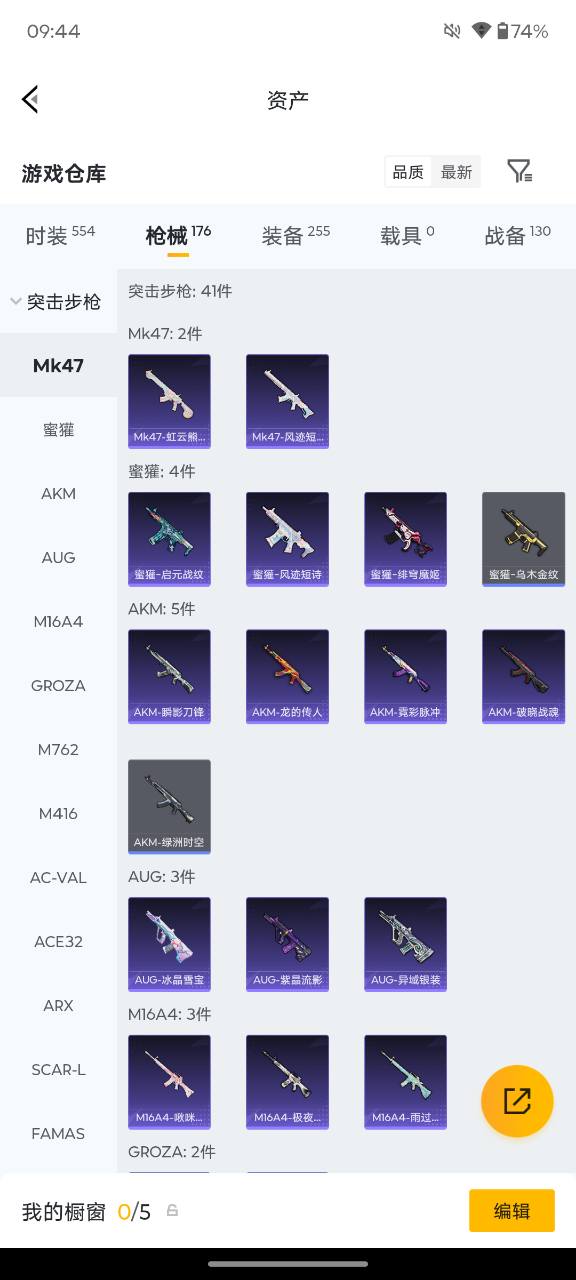
Task: Select SCAR-L in the weapon list
Action: point(58,1069)
